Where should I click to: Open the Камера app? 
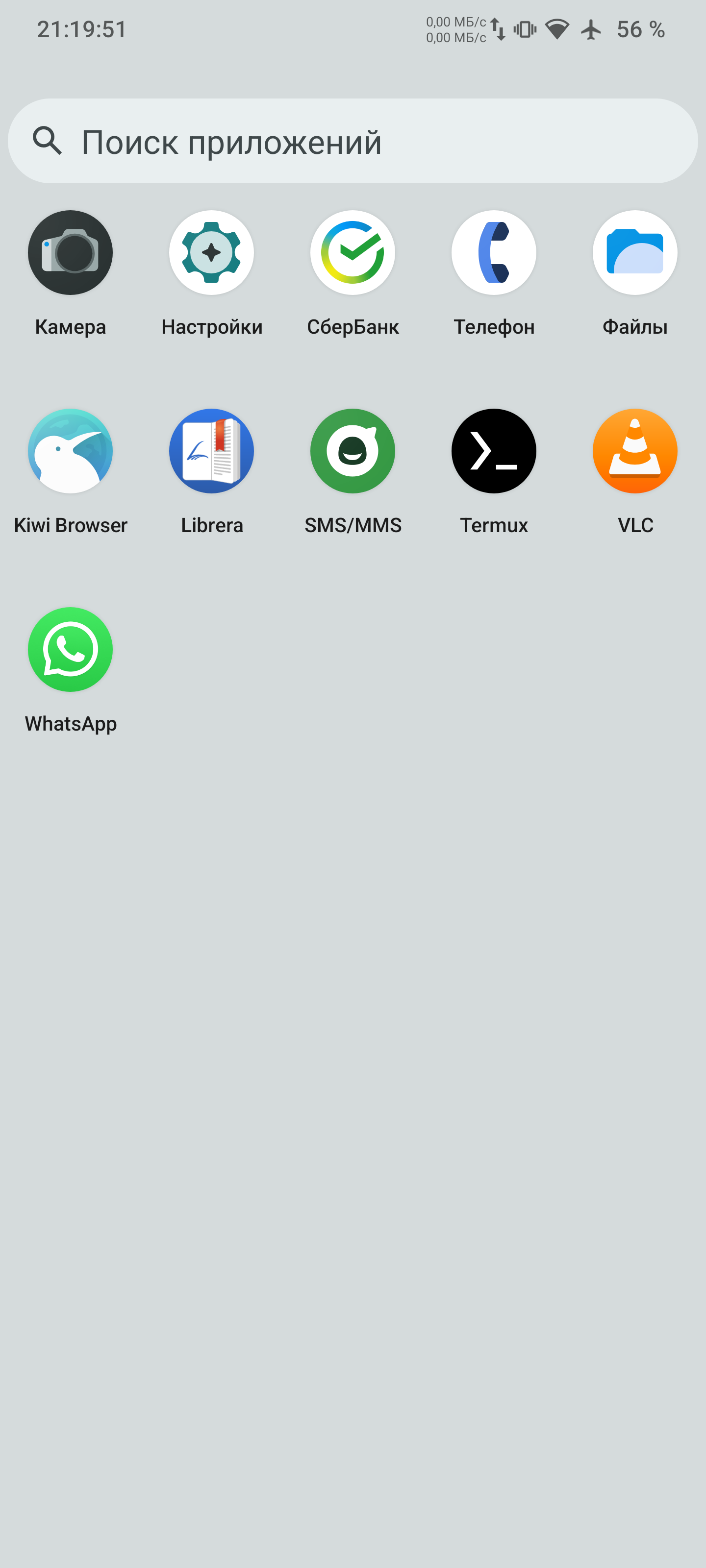point(71,253)
